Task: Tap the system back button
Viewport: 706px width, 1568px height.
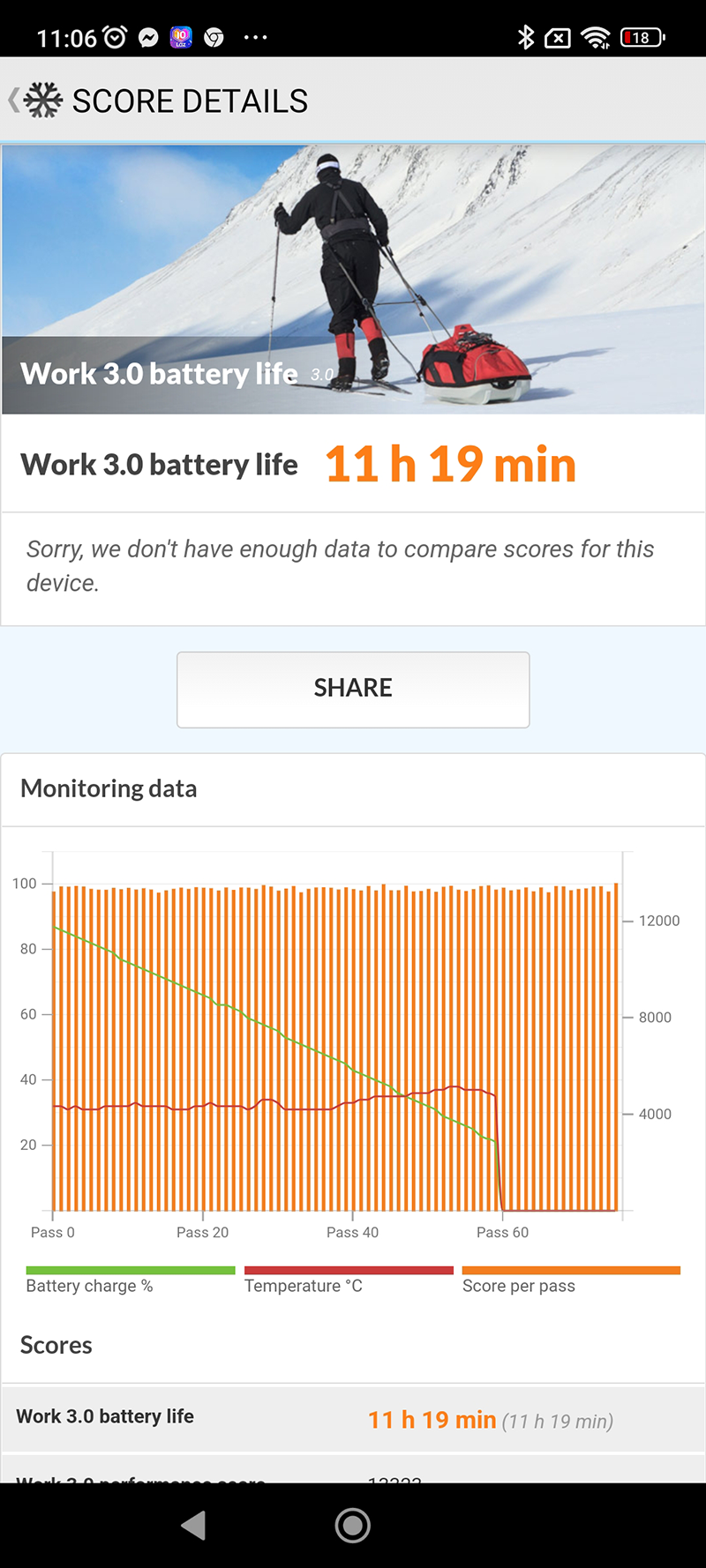Action: click(193, 1525)
